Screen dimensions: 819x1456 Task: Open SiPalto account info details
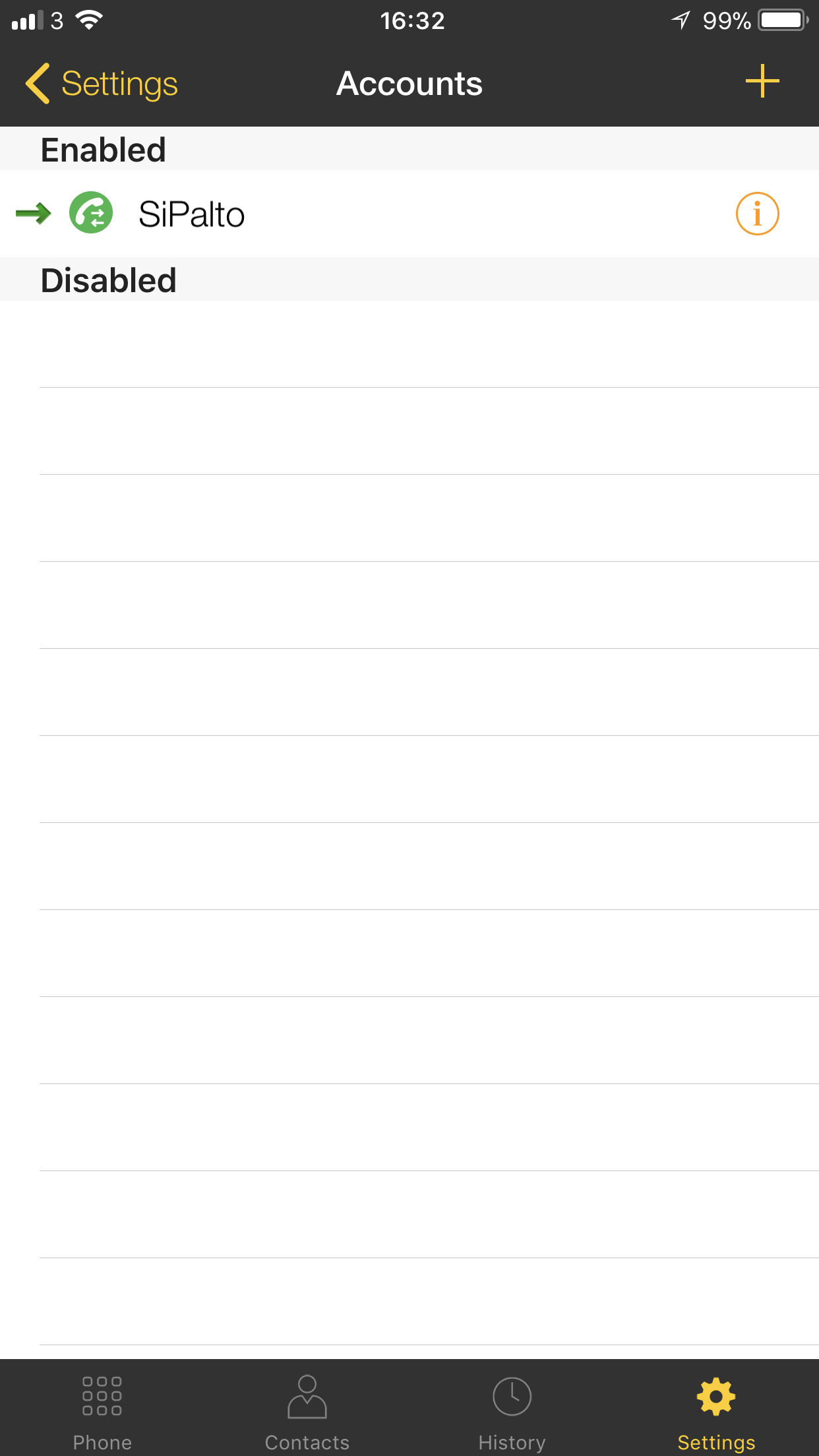(x=757, y=214)
